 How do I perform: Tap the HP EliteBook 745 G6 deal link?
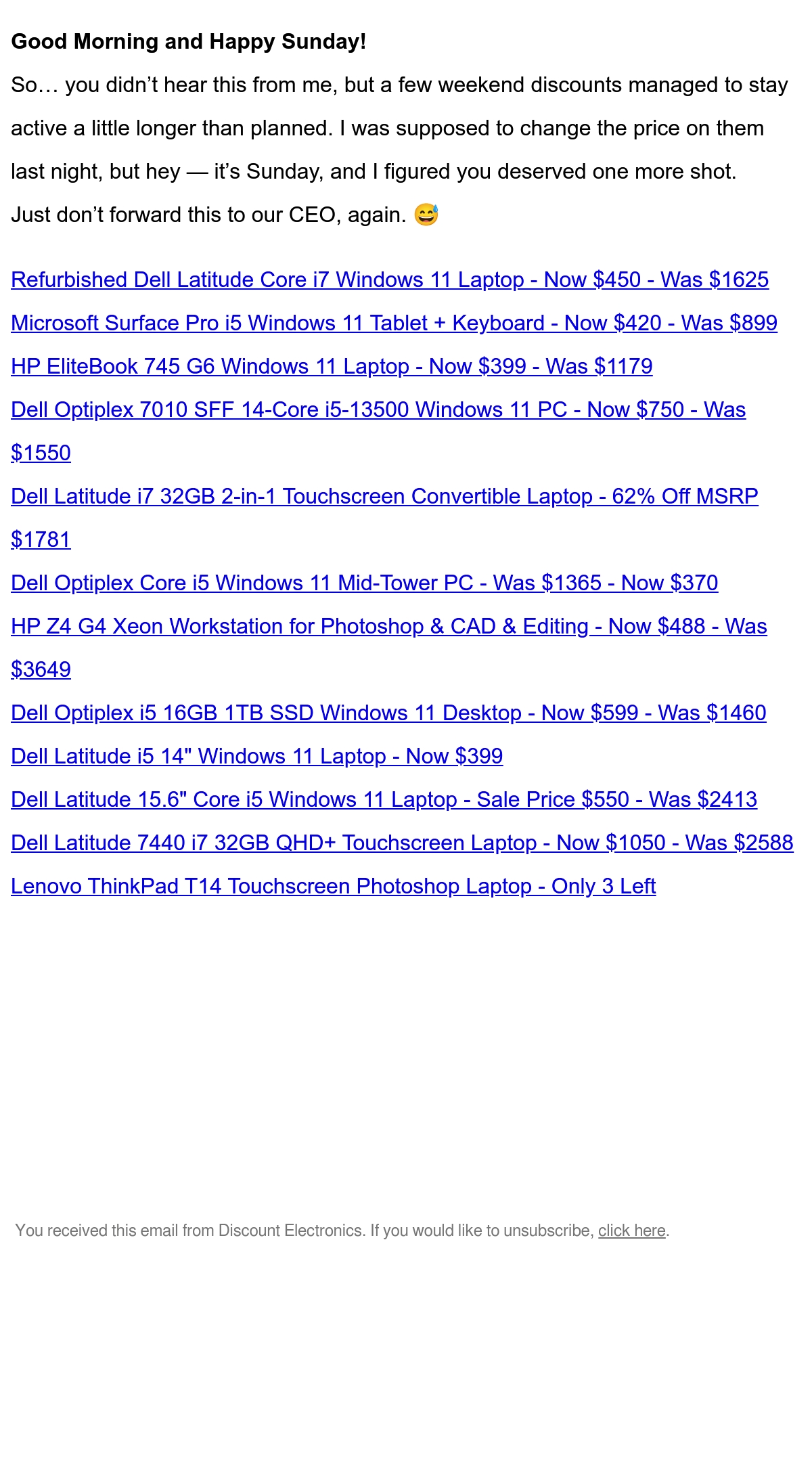332,366
